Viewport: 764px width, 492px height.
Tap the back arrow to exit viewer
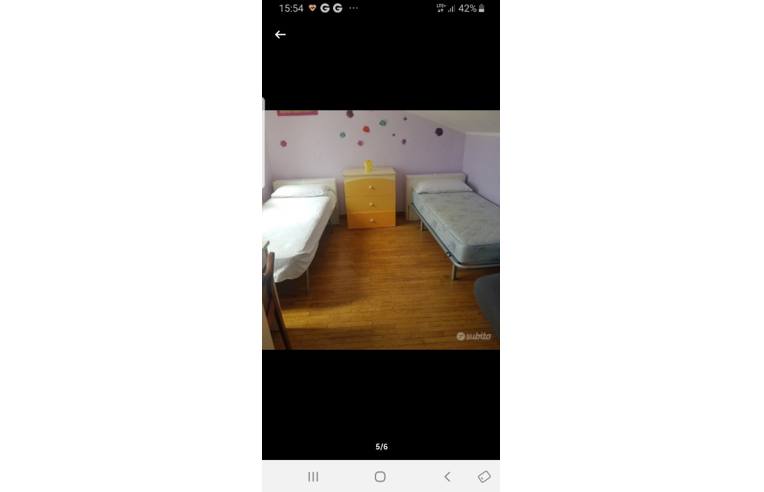click(x=280, y=34)
